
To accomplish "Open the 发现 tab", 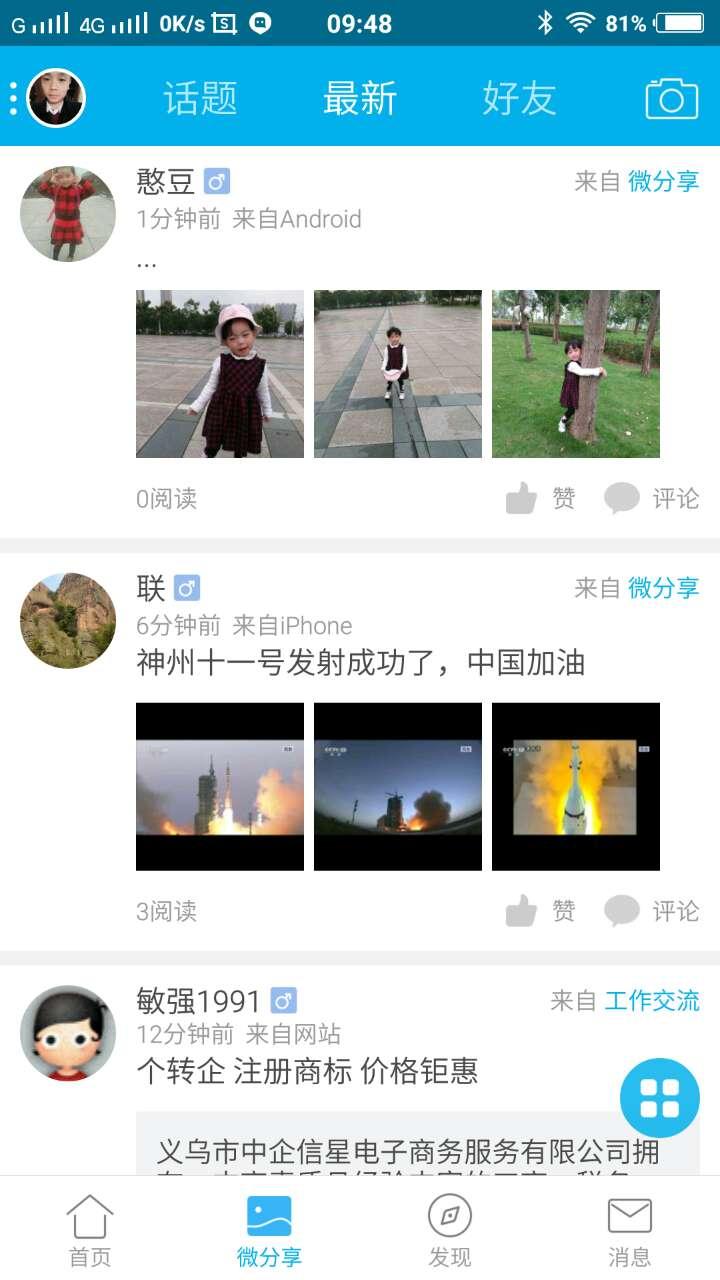I will pyautogui.click(x=450, y=1230).
